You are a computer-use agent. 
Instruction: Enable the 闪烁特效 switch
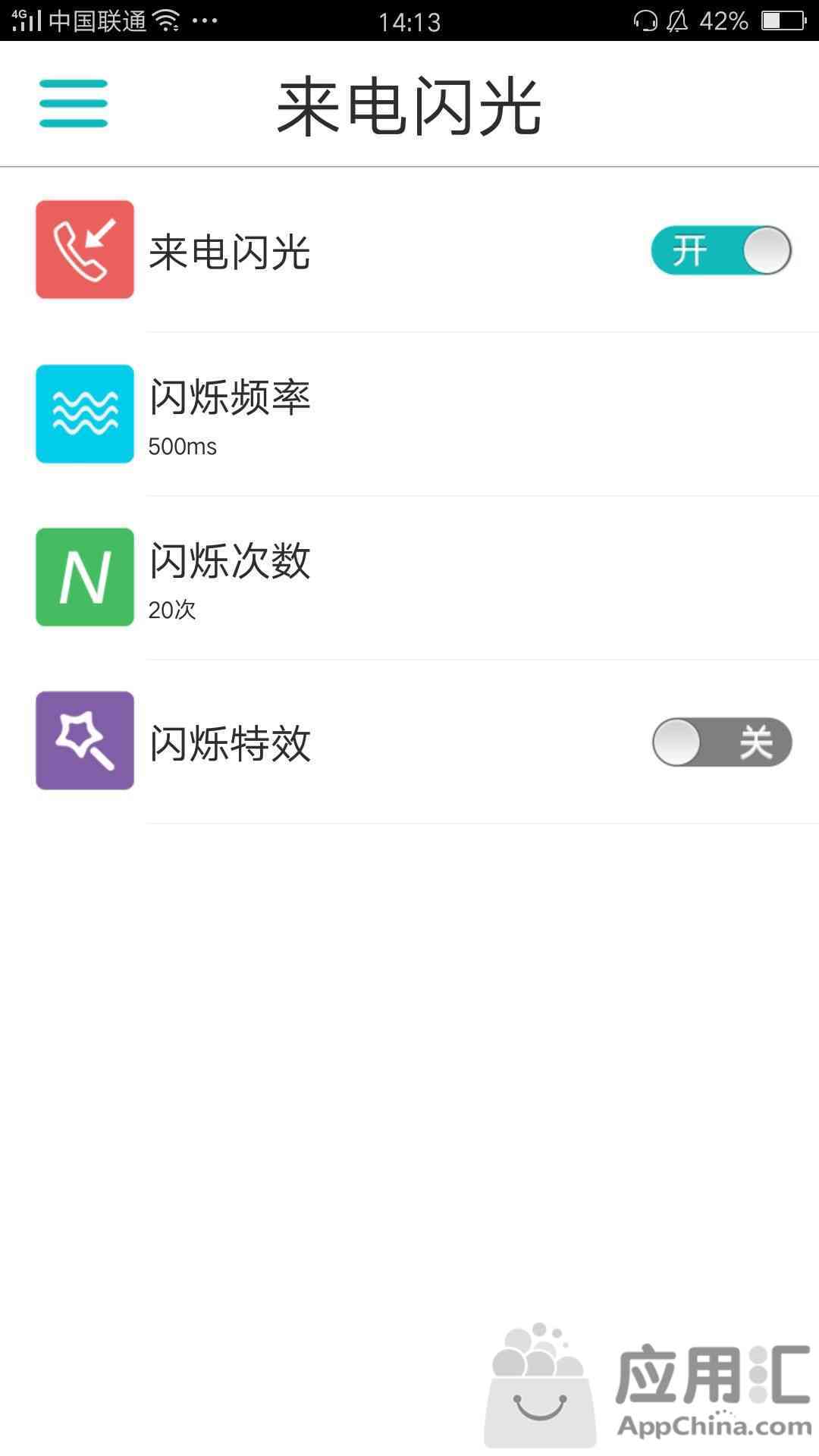click(722, 742)
